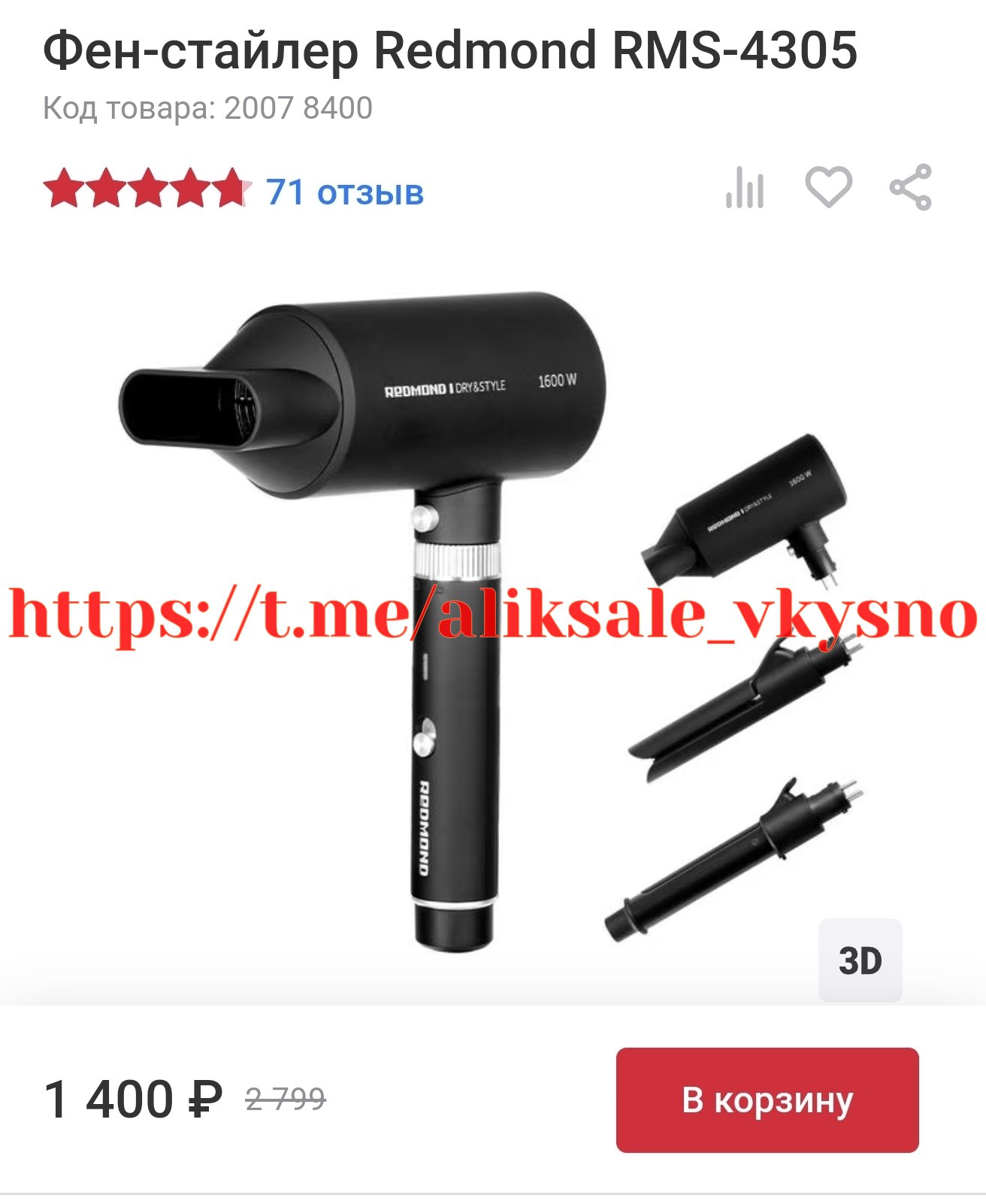Share this product page
Image resolution: width=986 pixels, height=1204 pixels.
(x=911, y=187)
